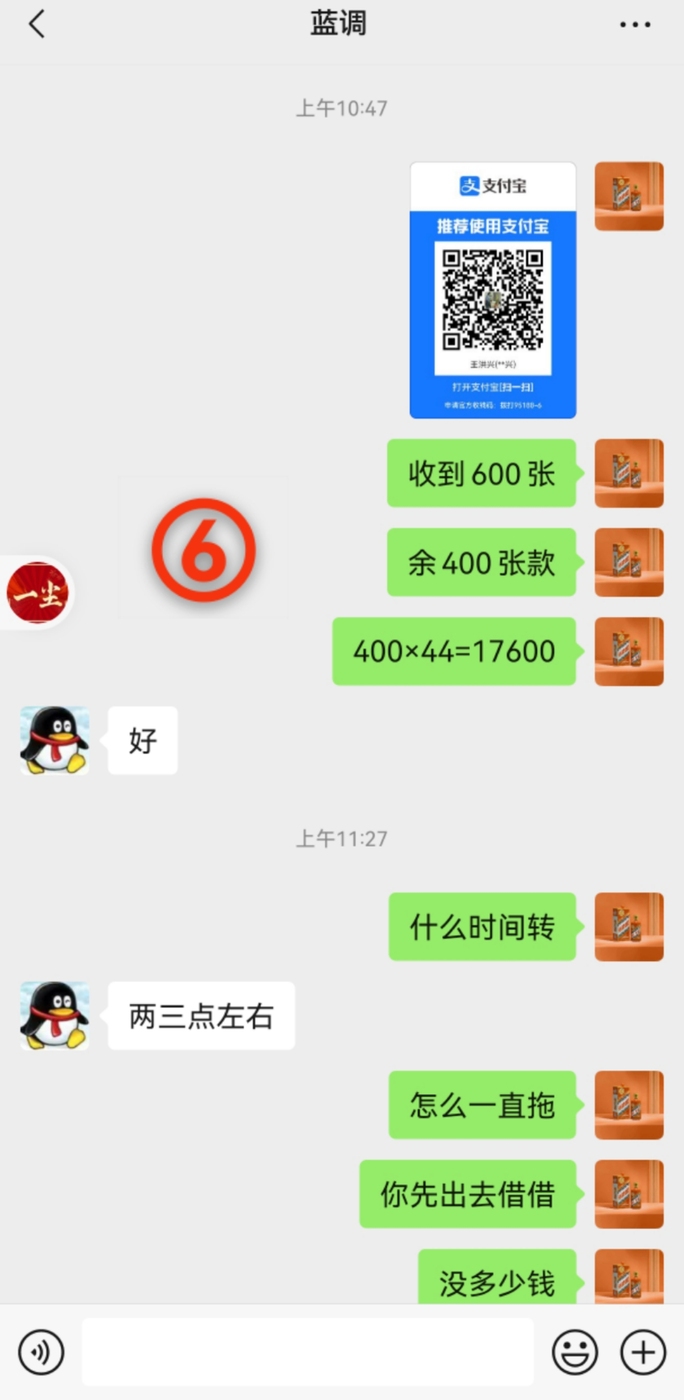Focus the message text field
The height and width of the screenshot is (1400, 684).
(x=308, y=1352)
